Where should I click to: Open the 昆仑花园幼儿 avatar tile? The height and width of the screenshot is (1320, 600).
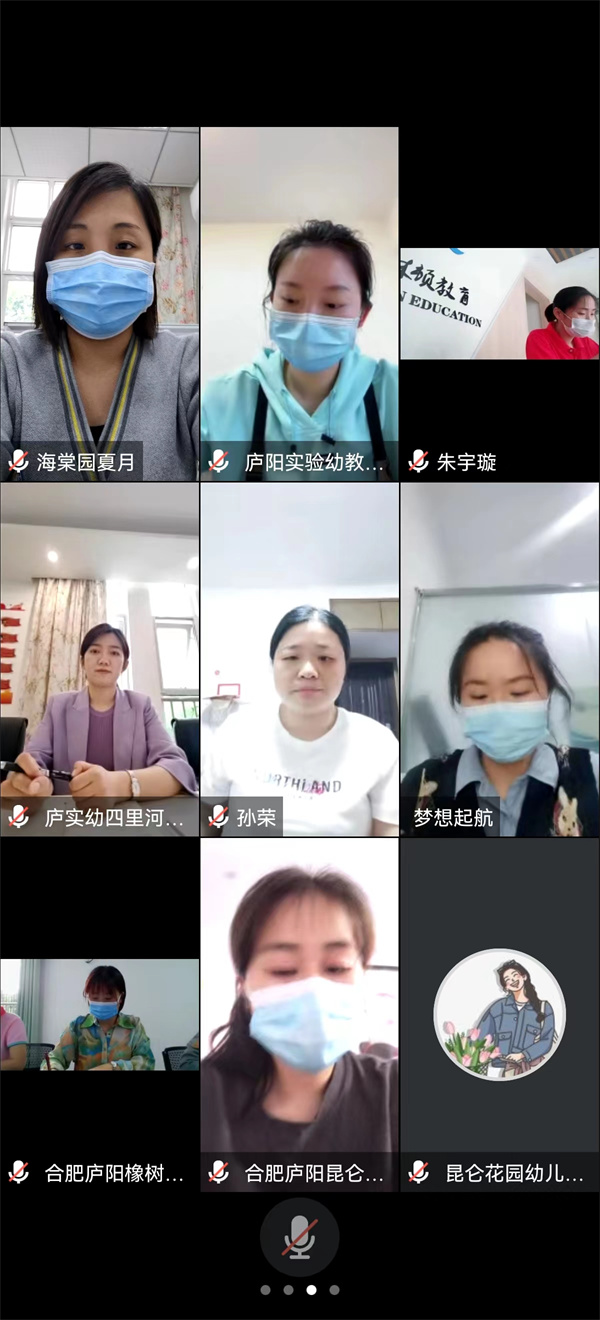[x=499, y=1014]
